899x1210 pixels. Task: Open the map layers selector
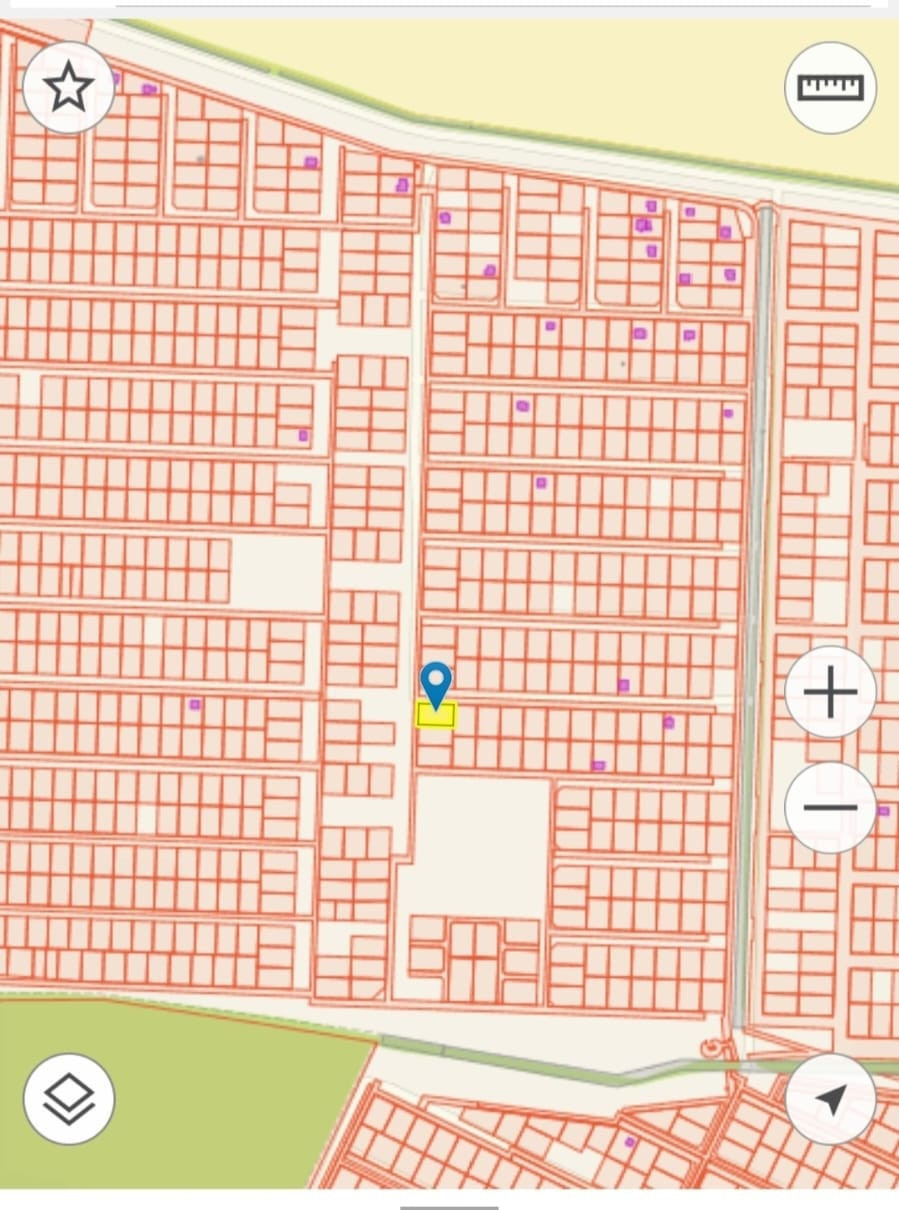tap(69, 1098)
